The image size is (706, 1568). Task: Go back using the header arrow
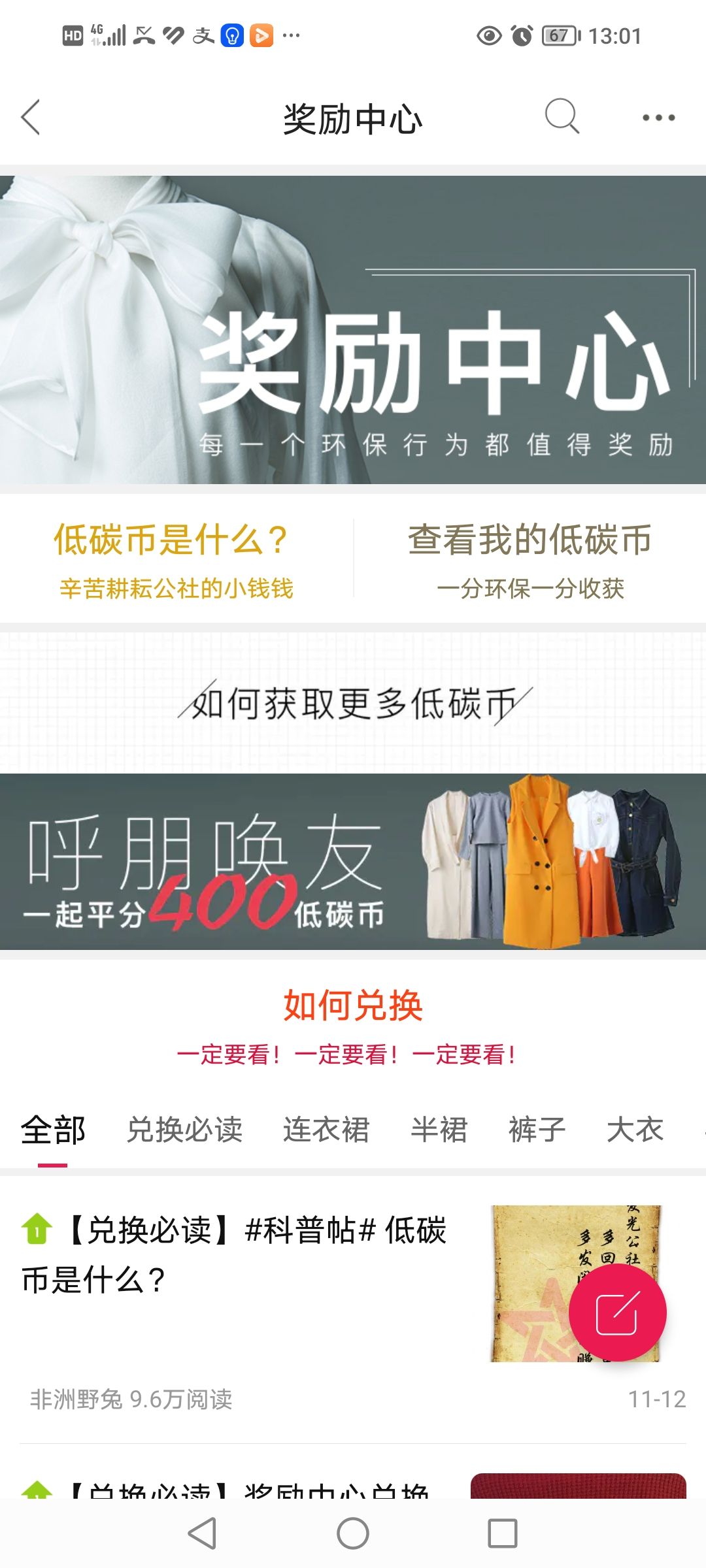tap(31, 118)
